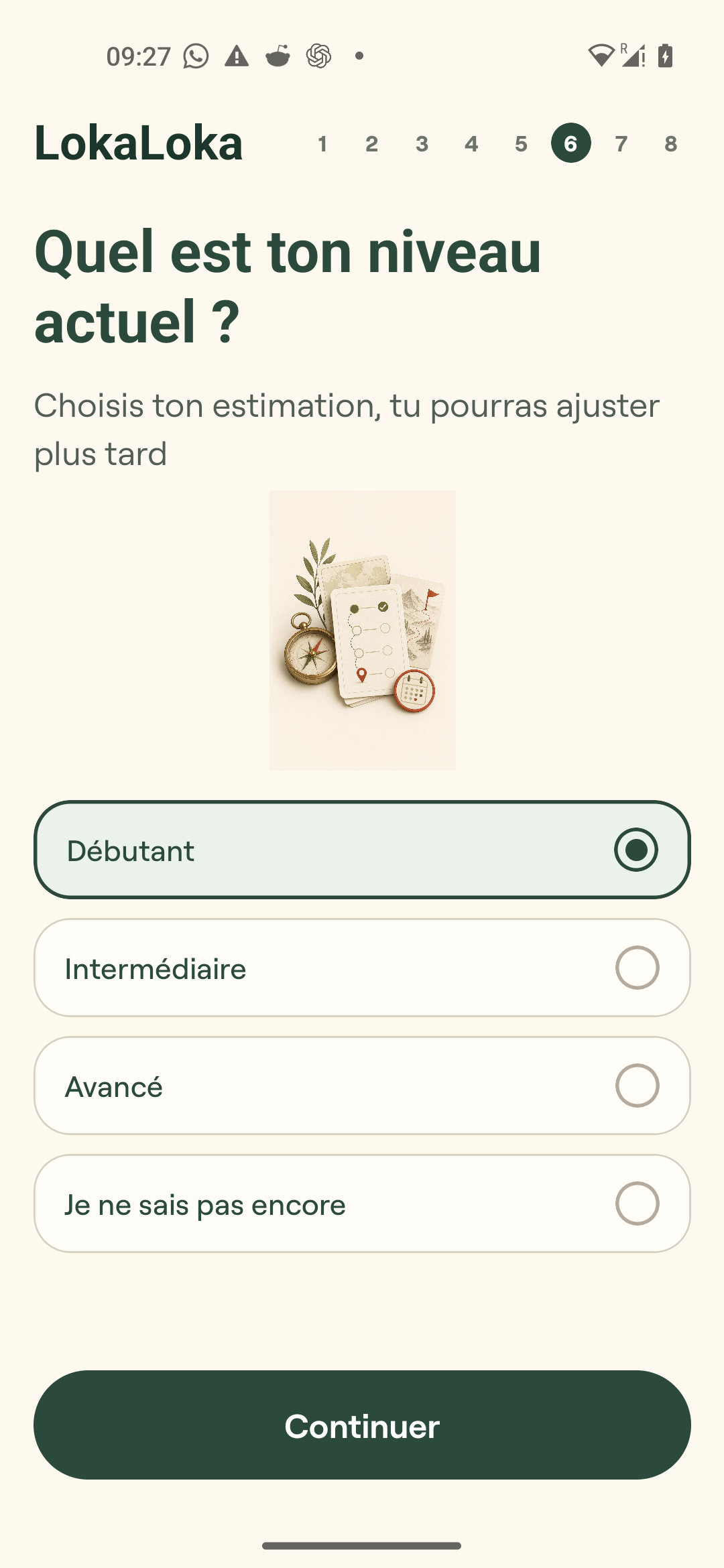724x1568 pixels.
Task: Tap the Continuer button
Action: click(362, 1425)
